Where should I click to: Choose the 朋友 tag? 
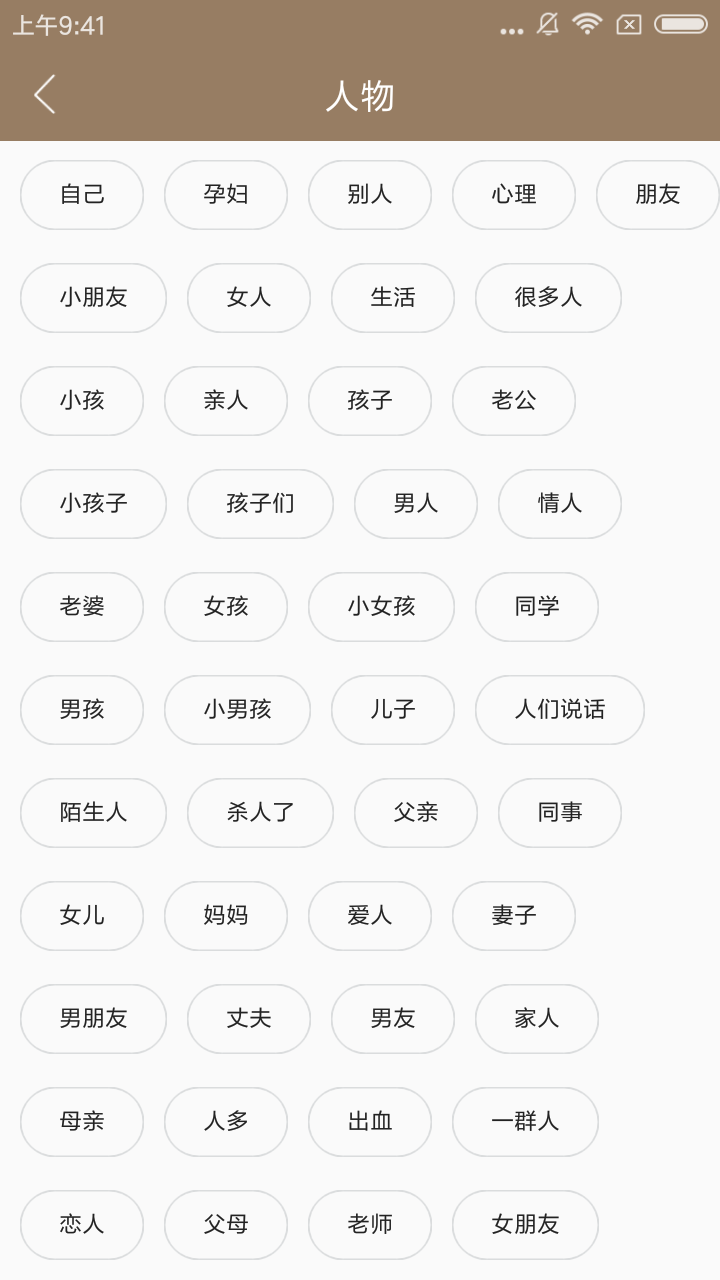click(x=658, y=195)
